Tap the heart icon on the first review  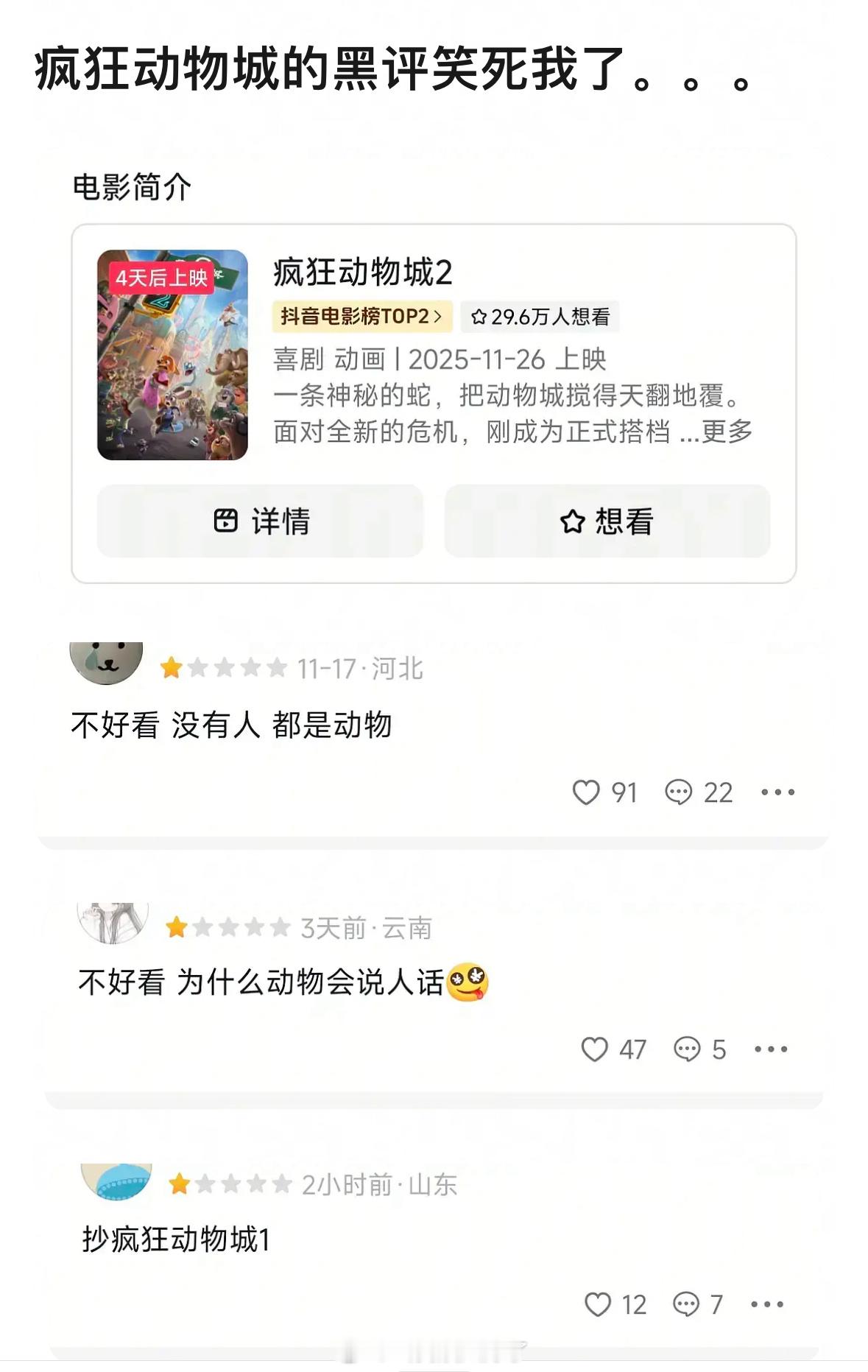588,792
